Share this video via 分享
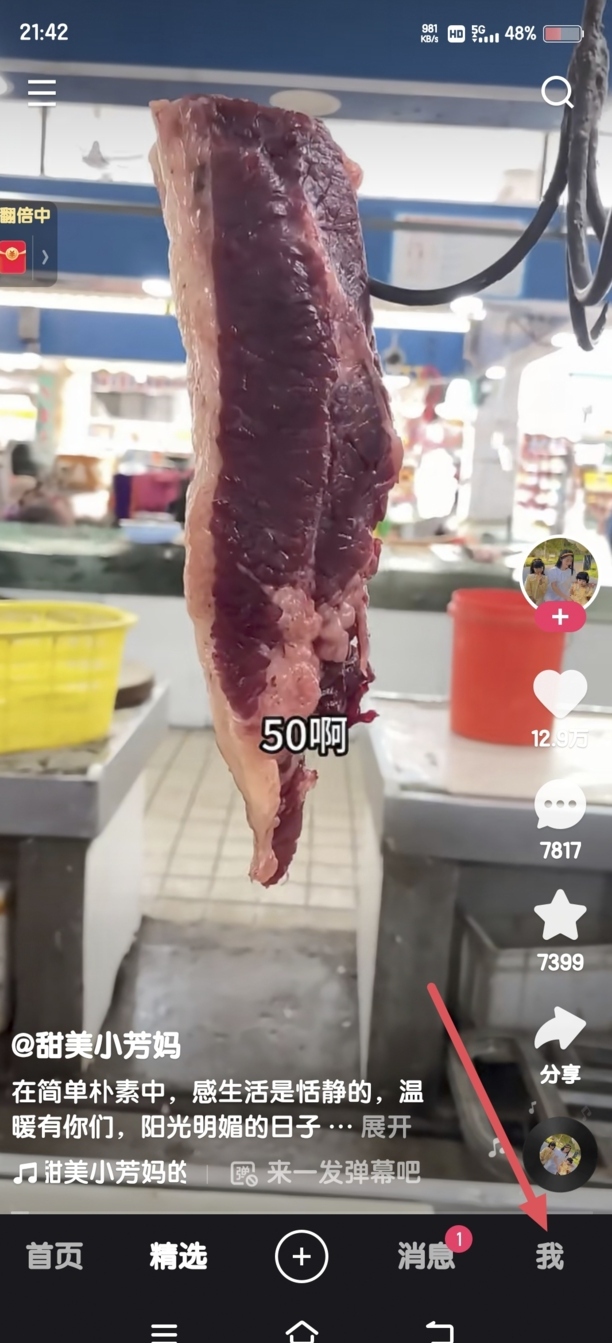Image resolution: width=612 pixels, height=1343 pixels. 560,1030
